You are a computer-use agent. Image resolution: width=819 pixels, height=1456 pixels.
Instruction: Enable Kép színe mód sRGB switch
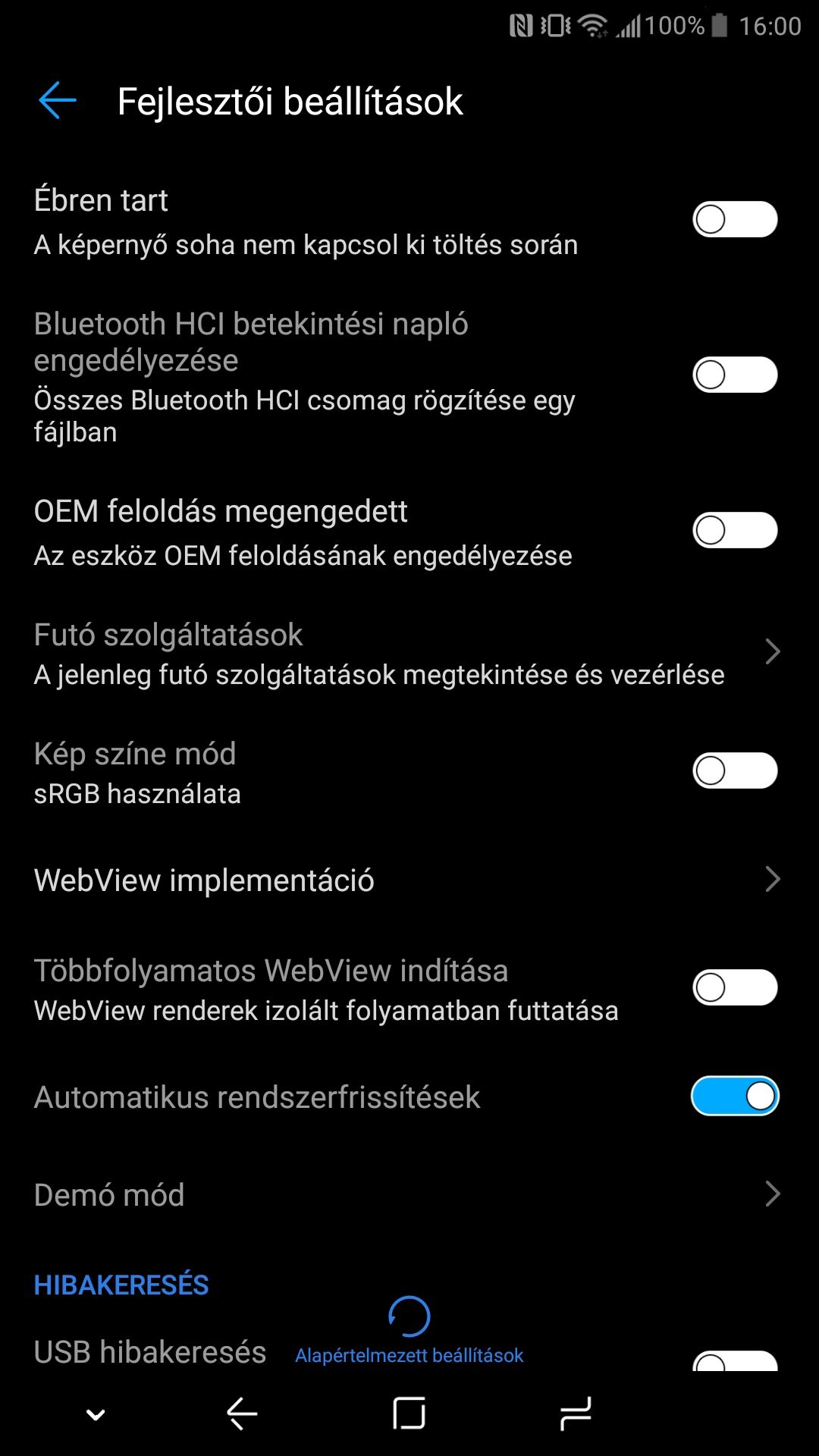(735, 771)
